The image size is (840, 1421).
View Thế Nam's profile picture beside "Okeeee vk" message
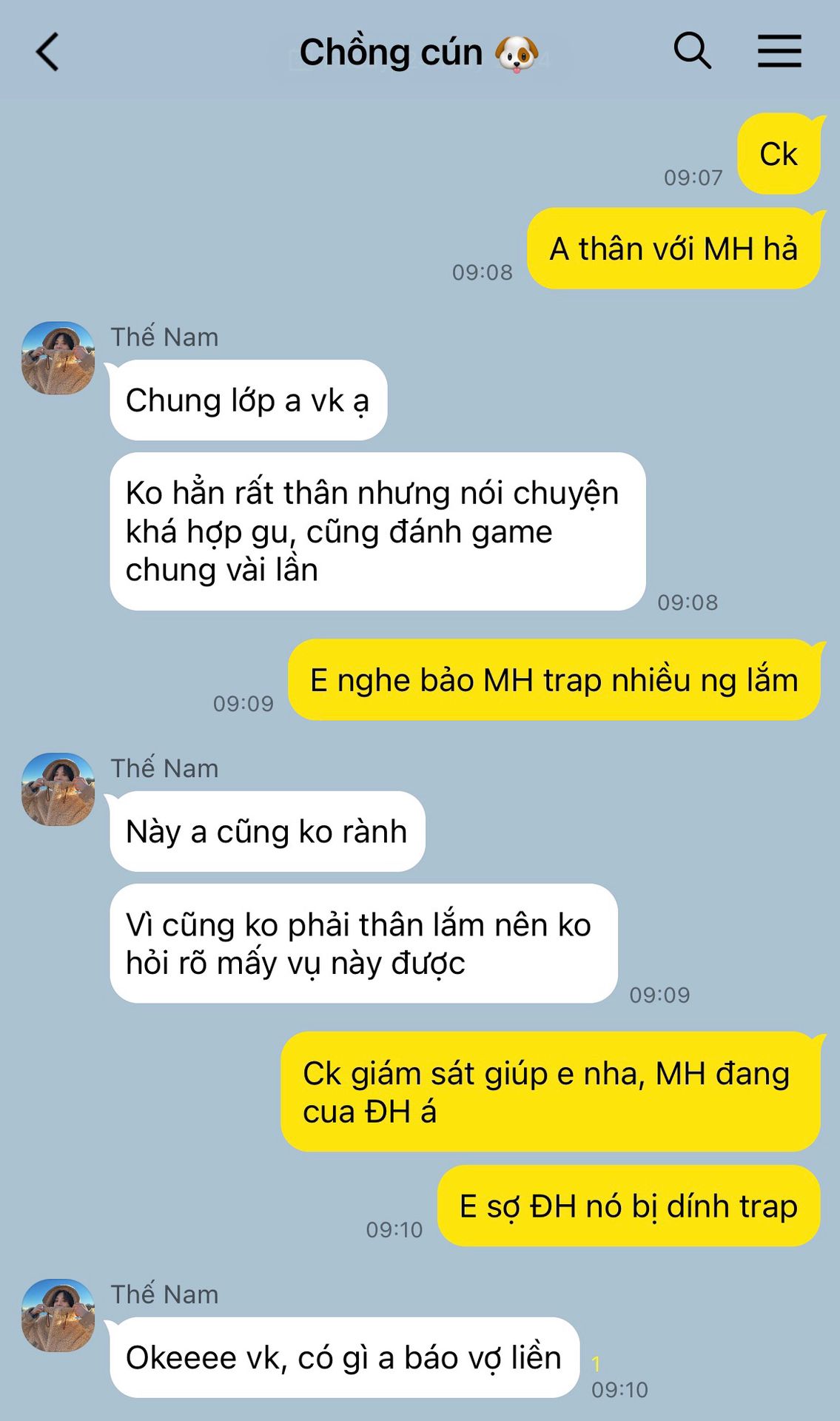[x=58, y=1315]
